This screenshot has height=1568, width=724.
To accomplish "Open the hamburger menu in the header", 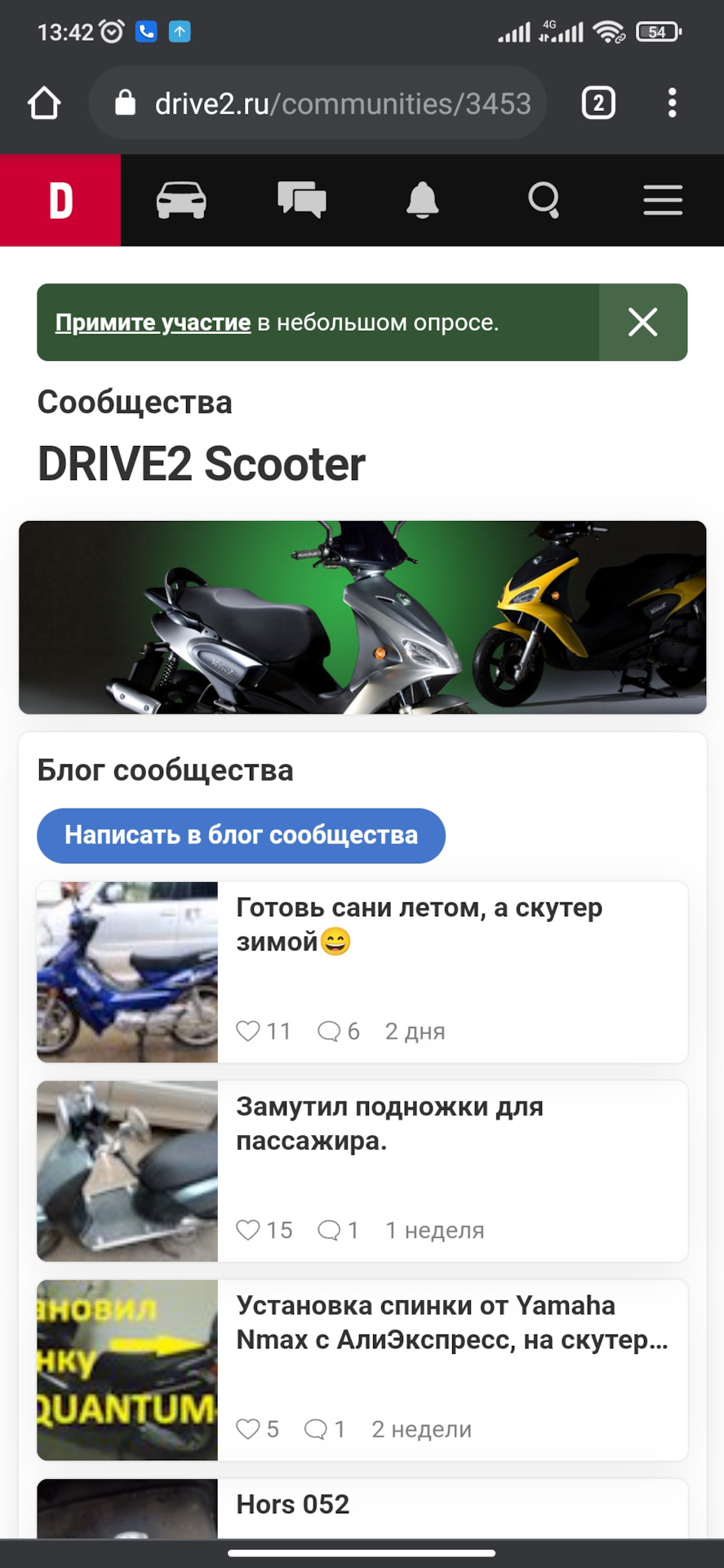I will pyautogui.click(x=662, y=200).
